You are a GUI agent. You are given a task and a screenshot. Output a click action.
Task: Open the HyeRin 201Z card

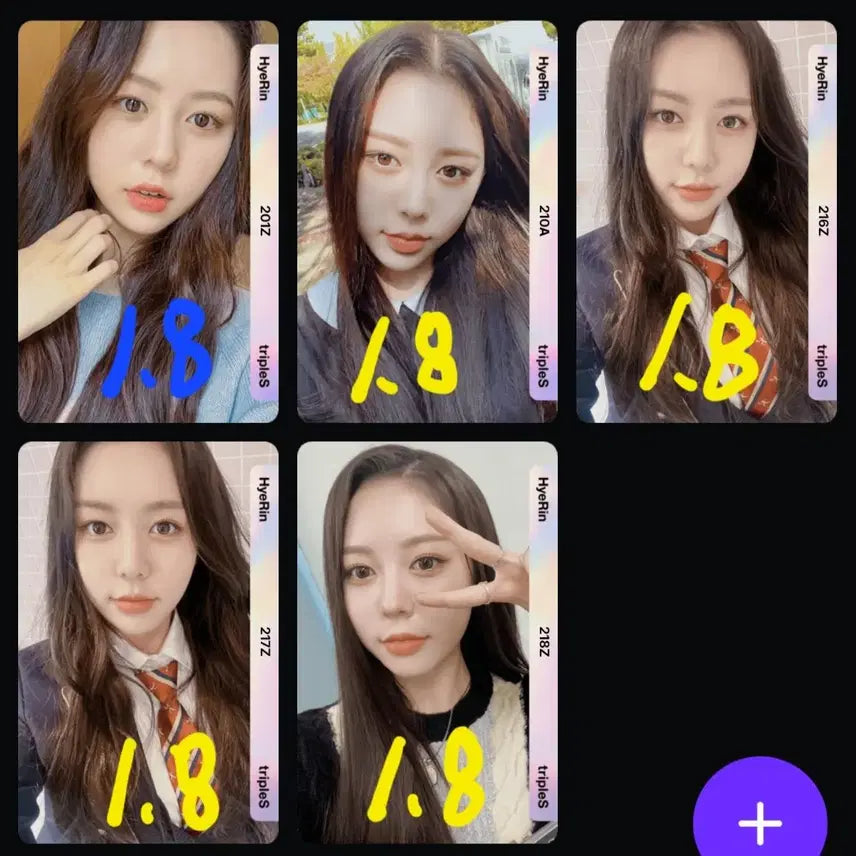pyautogui.click(x=148, y=221)
